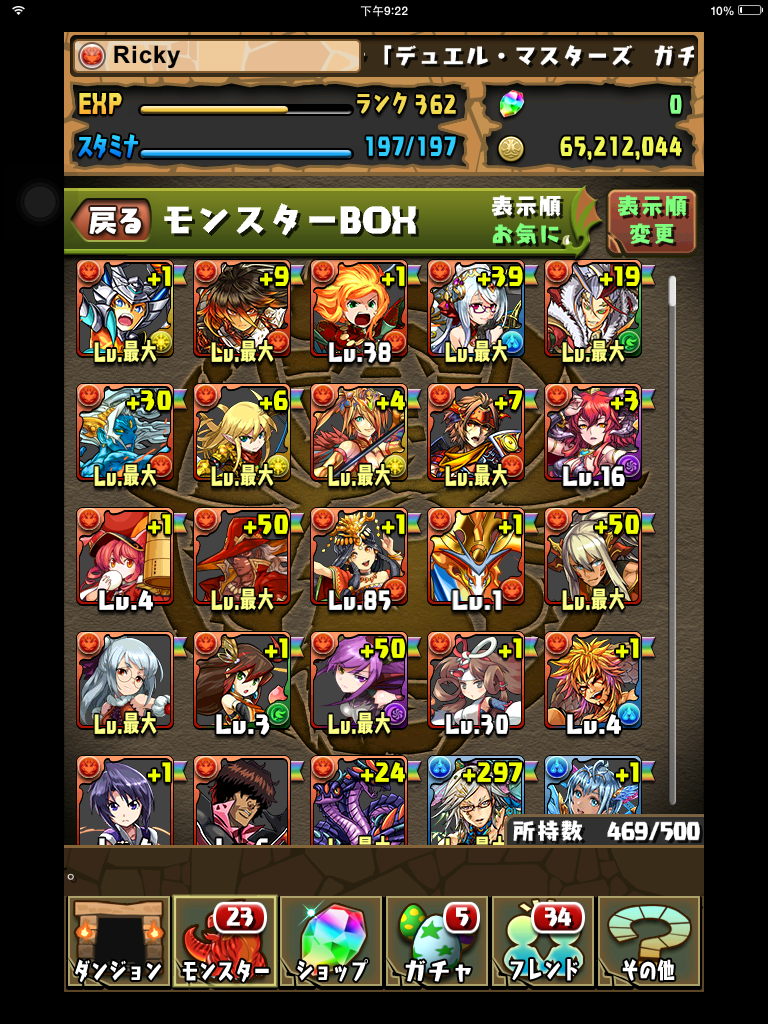The height and width of the screenshot is (1024, 768).
Task: Switch to the ダンジョン tab
Action: point(119,942)
